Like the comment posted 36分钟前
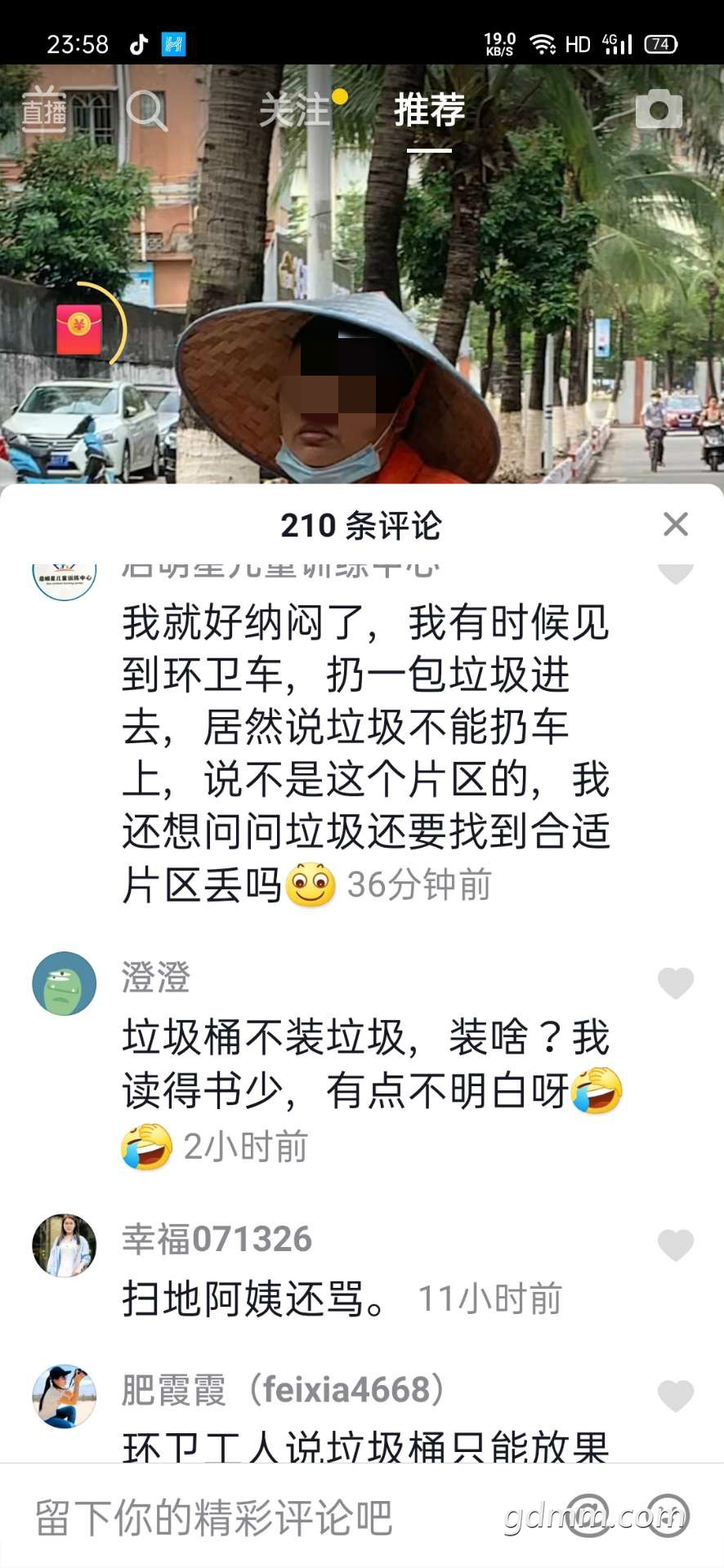 [675, 573]
